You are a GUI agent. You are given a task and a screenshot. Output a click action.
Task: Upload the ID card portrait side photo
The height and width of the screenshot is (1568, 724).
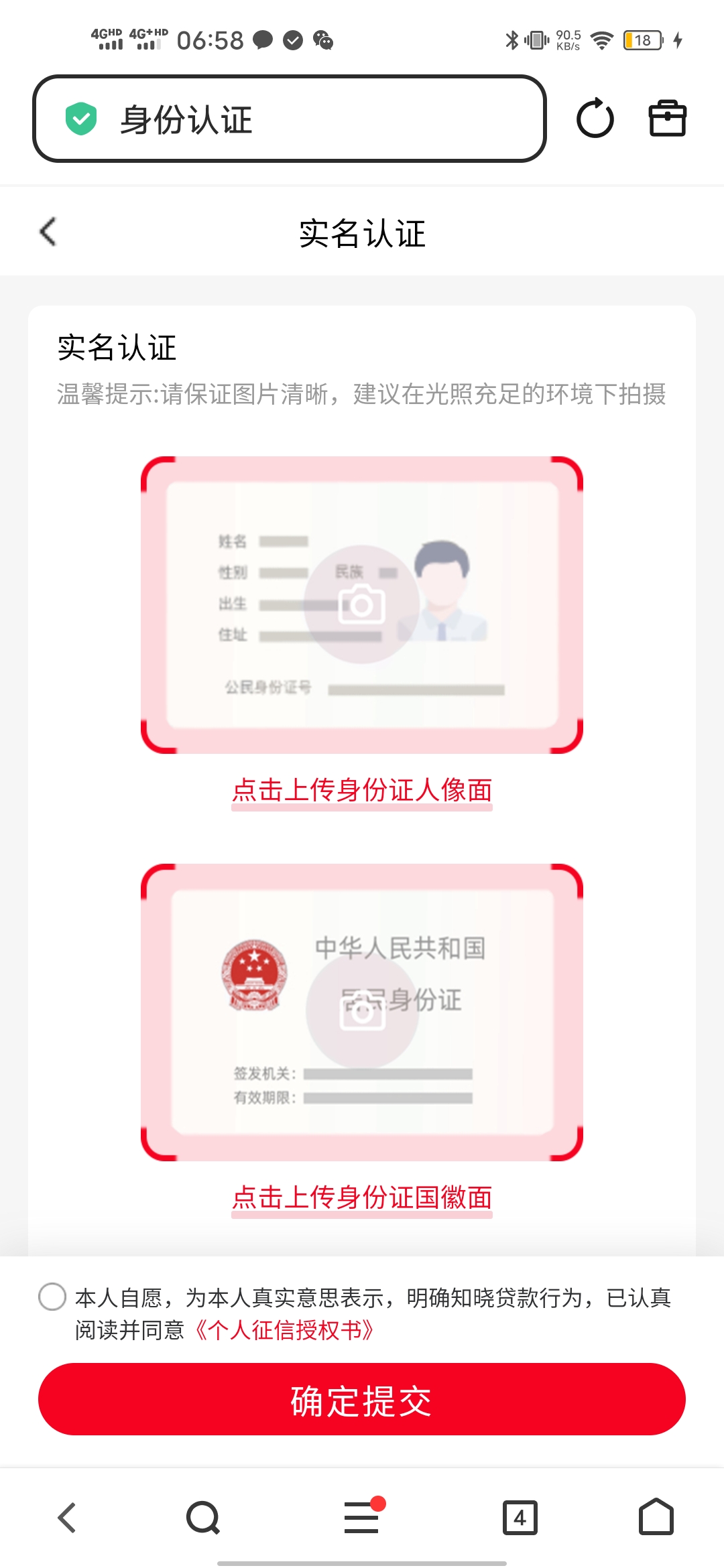(361, 604)
